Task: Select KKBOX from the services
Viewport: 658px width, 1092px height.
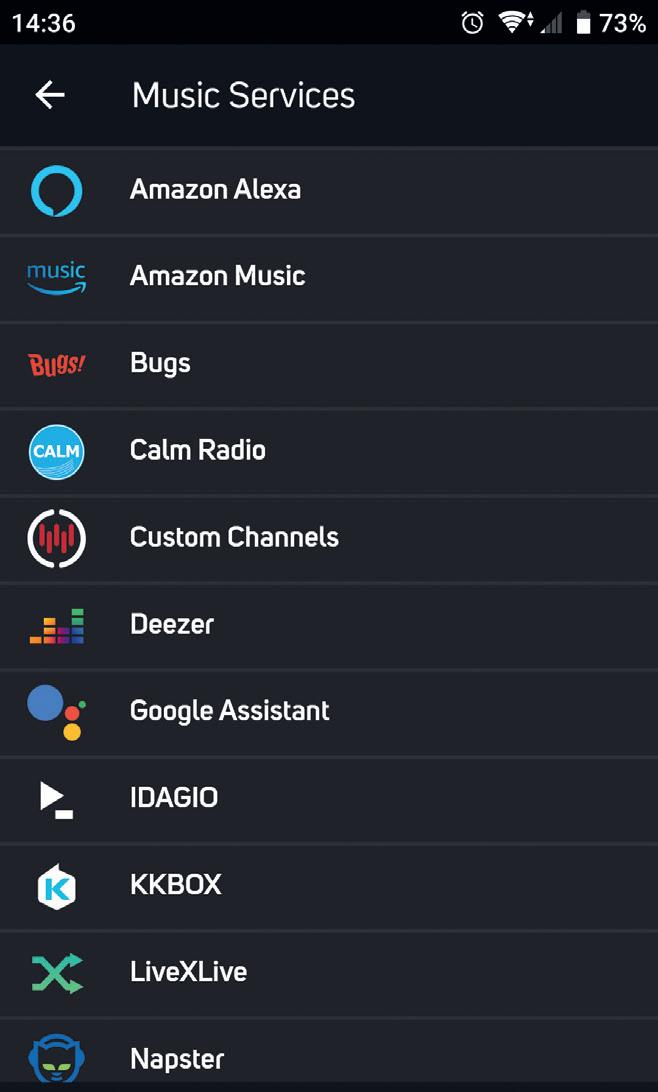Action: pyautogui.click(x=176, y=886)
